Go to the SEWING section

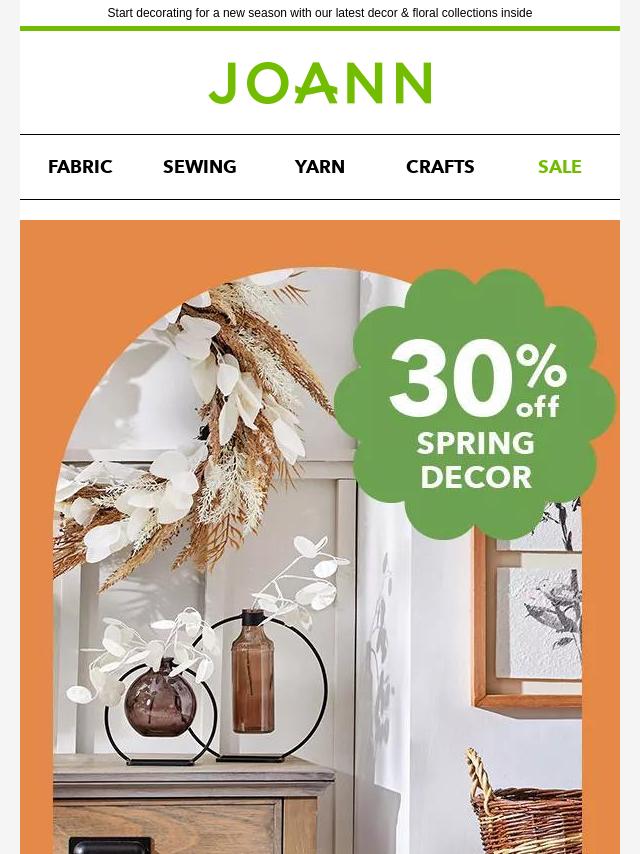200,167
